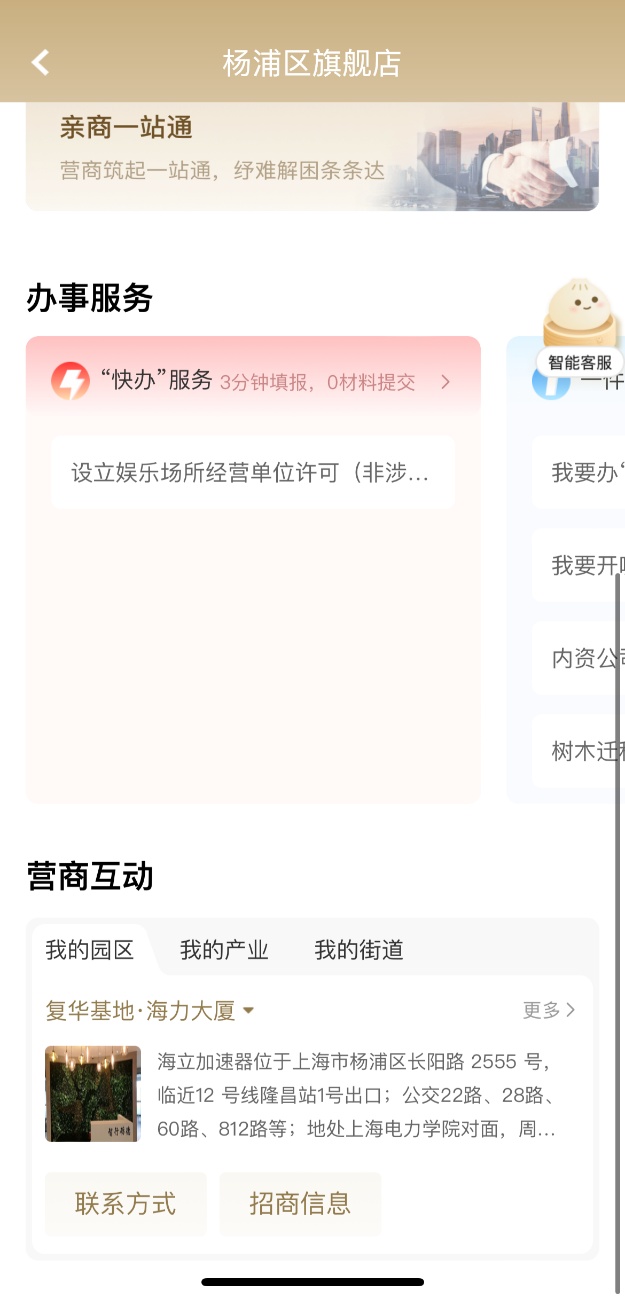
Task: Switch to the 我的园区 tab
Action: click(90, 950)
